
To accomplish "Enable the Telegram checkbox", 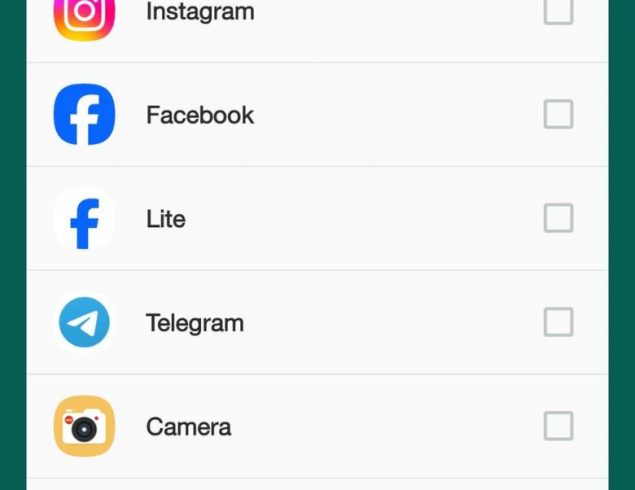I will click(x=558, y=322).
